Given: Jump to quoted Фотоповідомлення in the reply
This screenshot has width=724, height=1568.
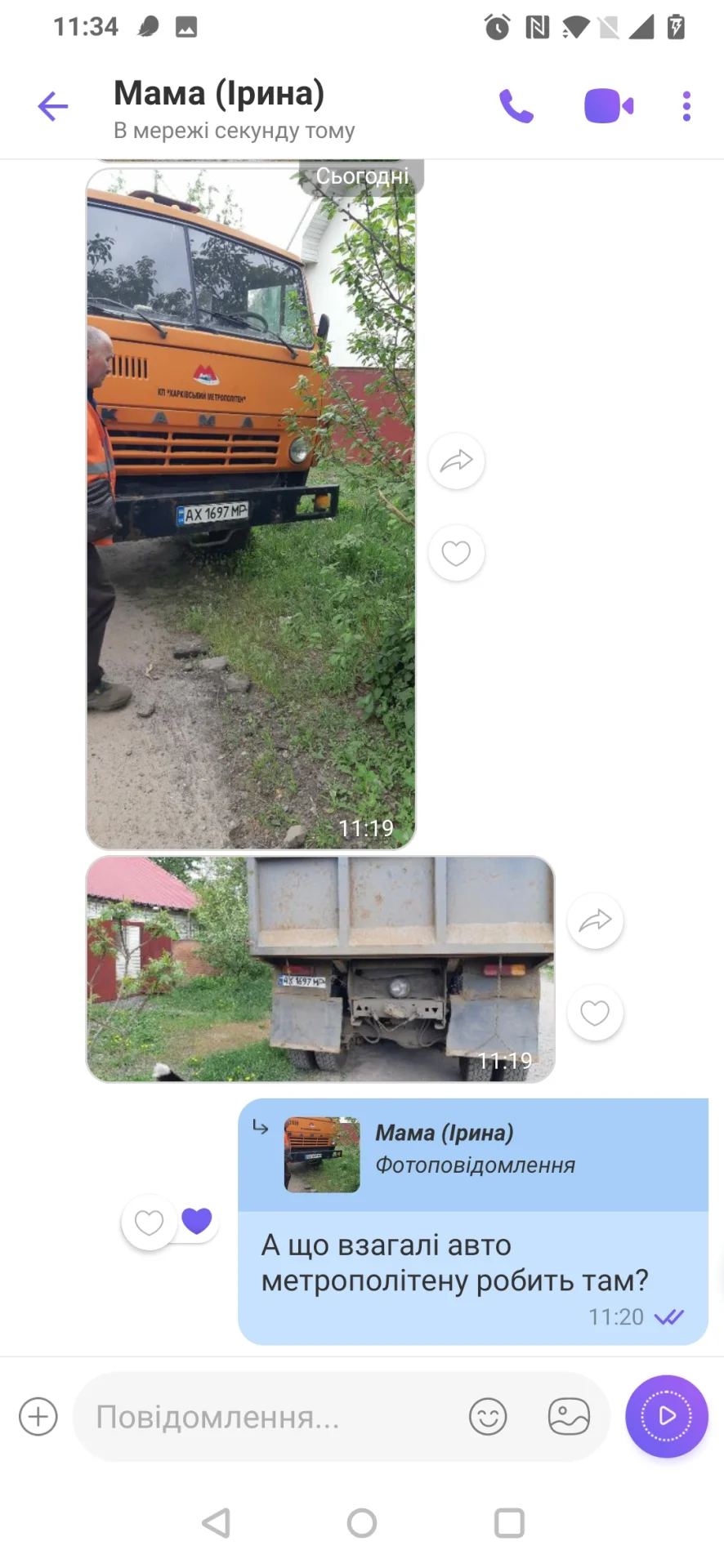Looking at the screenshot, I should 473,1155.
